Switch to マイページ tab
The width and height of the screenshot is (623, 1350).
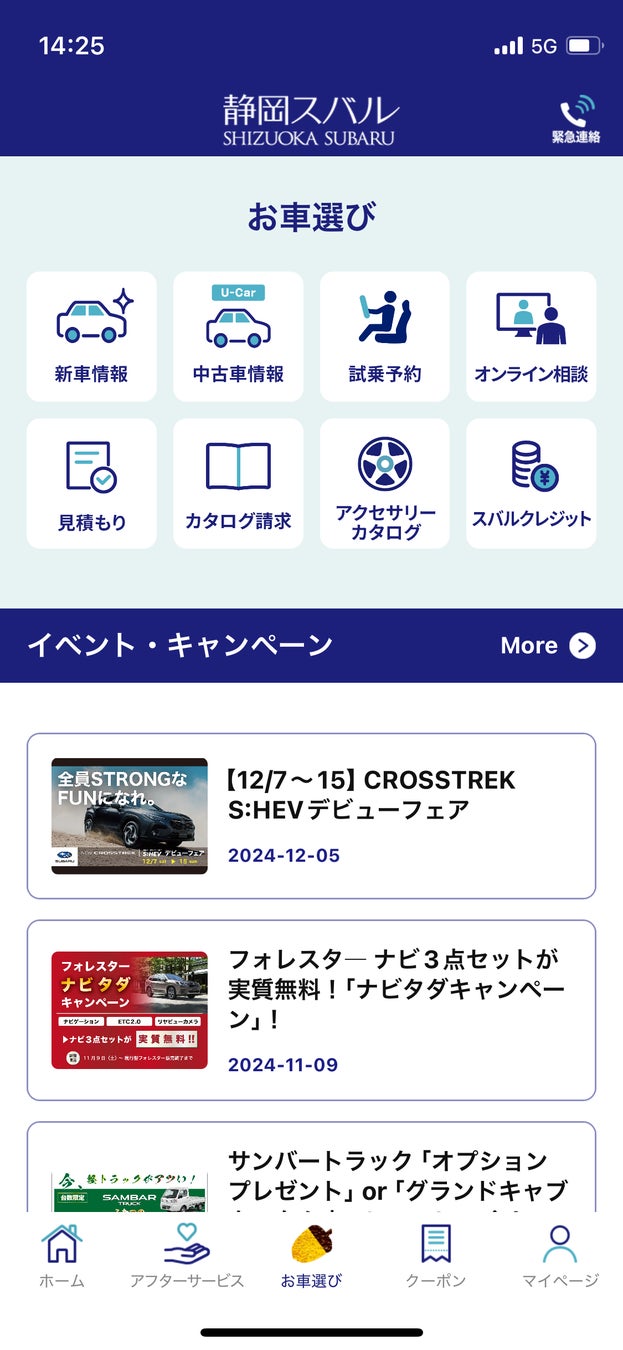coord(560,1255)
